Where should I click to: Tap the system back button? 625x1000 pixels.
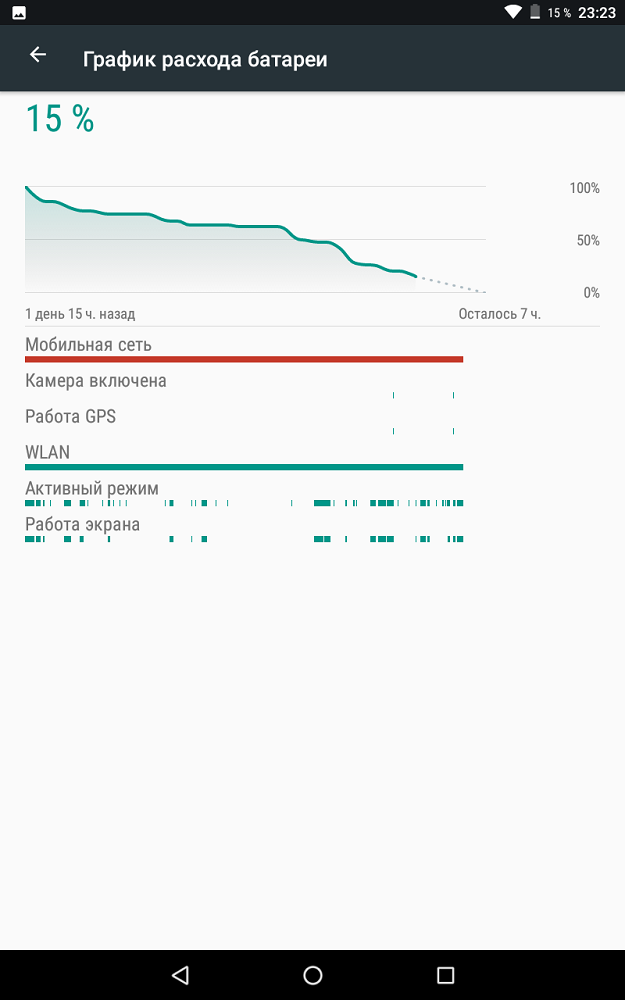180,974
